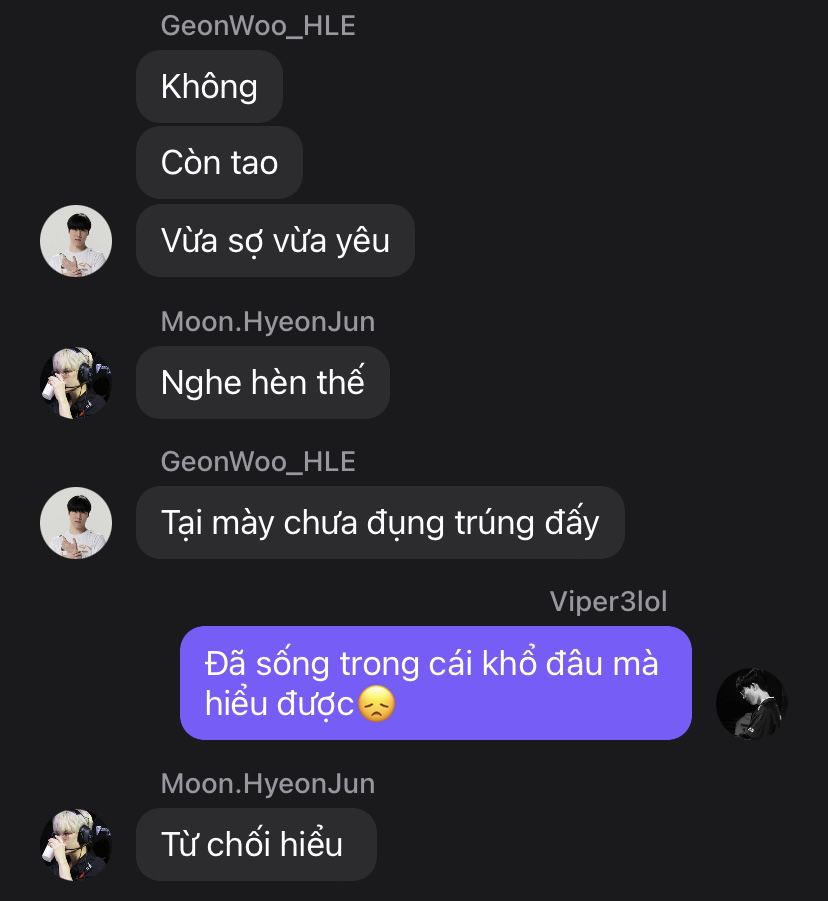This screenshot has height=901, width=828.
Task: Open Viper3lol's profile picture
Action: coord(752,704)
